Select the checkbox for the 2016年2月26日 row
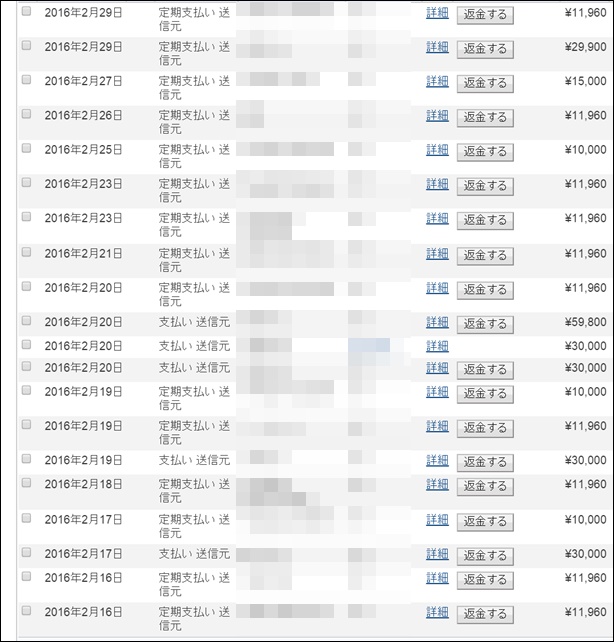Viewport: 614px width, 642px height. (26, 114)
